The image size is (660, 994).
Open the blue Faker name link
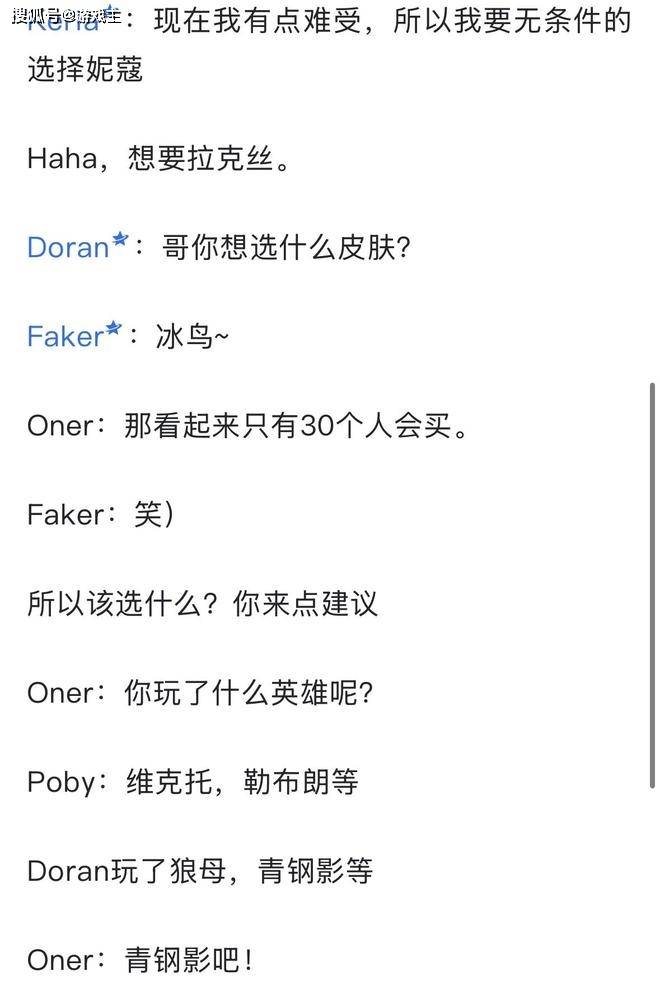tap(65, 336)
